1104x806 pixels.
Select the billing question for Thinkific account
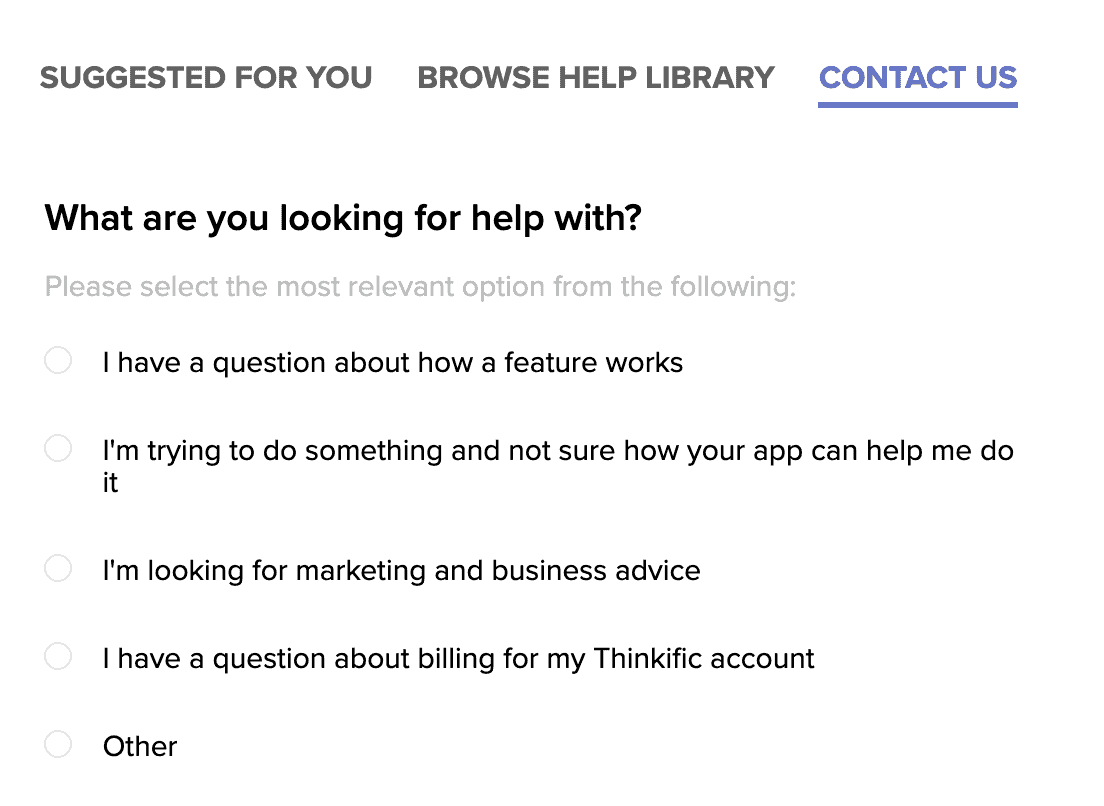[x=58, y=657]
